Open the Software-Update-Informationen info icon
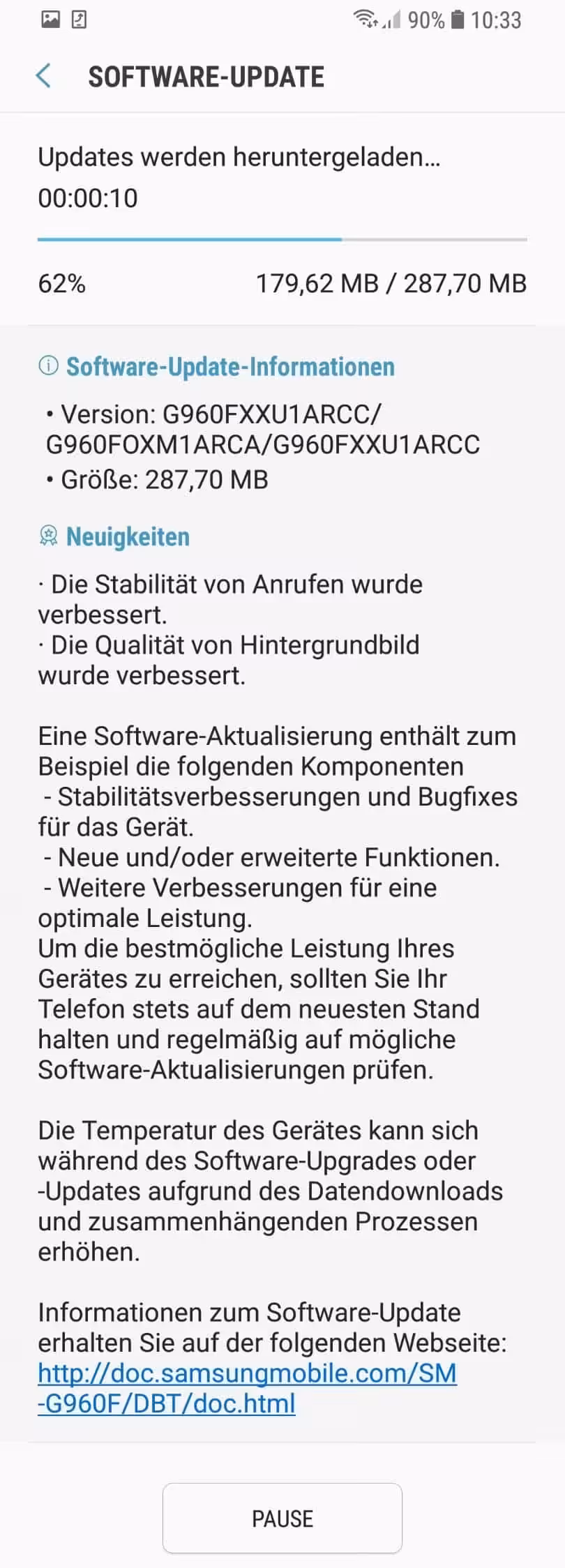This screenshot has height=1568, width=565. (x=49, y=365)
